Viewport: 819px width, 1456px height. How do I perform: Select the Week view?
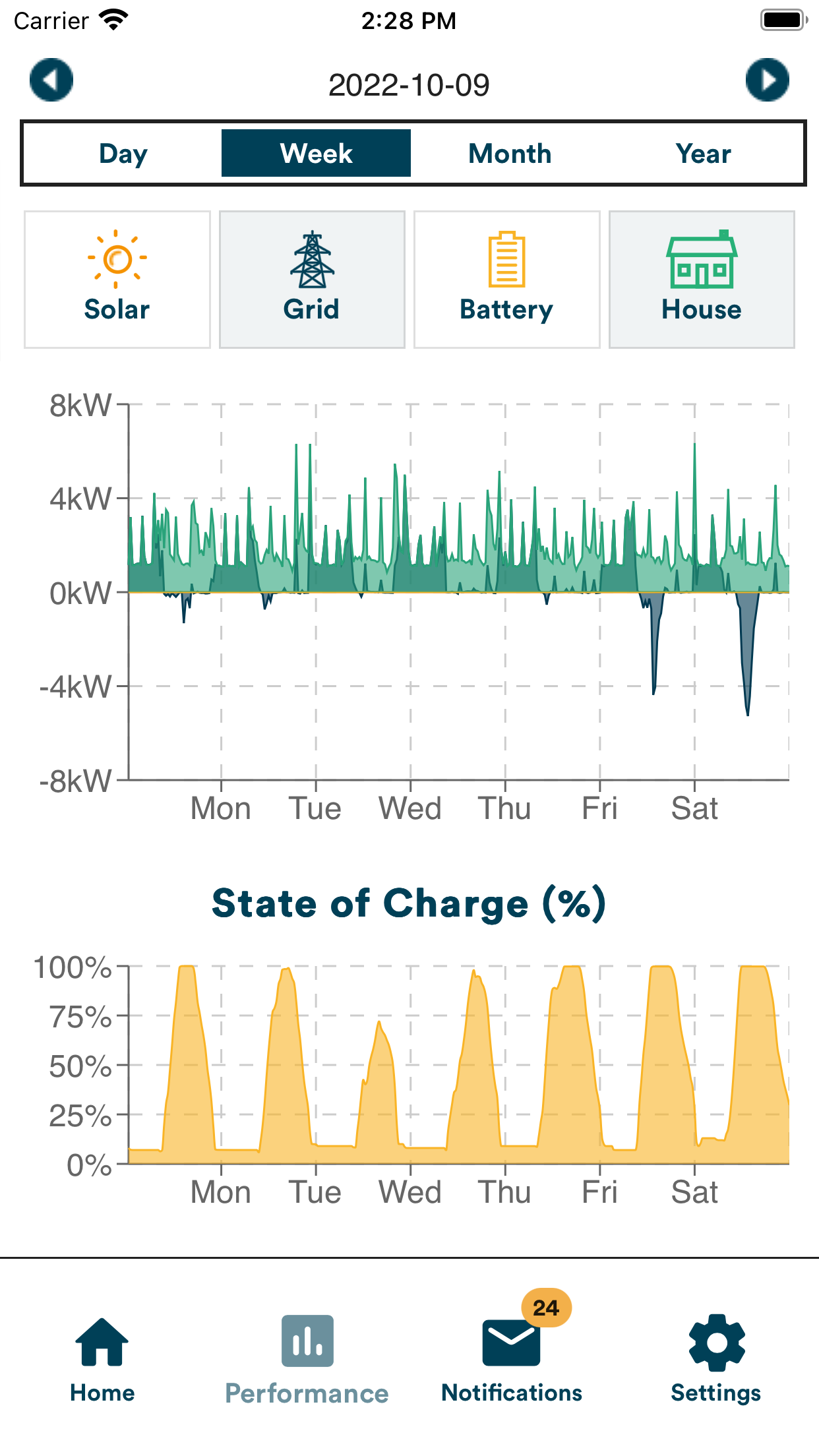(316, 154)
